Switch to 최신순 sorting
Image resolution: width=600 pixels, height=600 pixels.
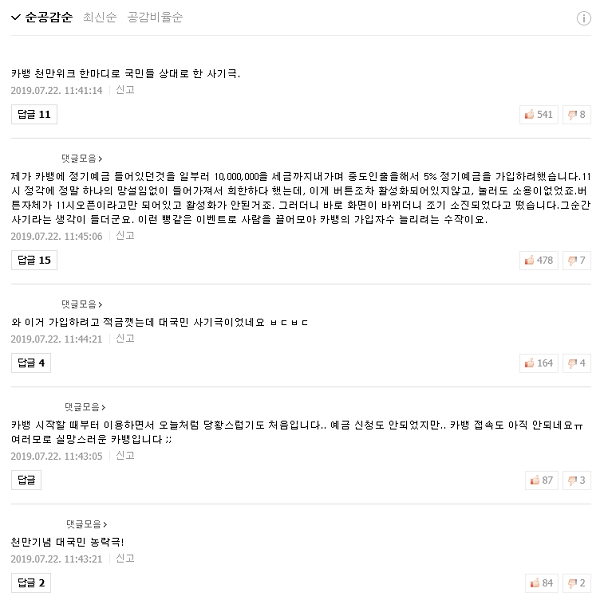(99, 18)
